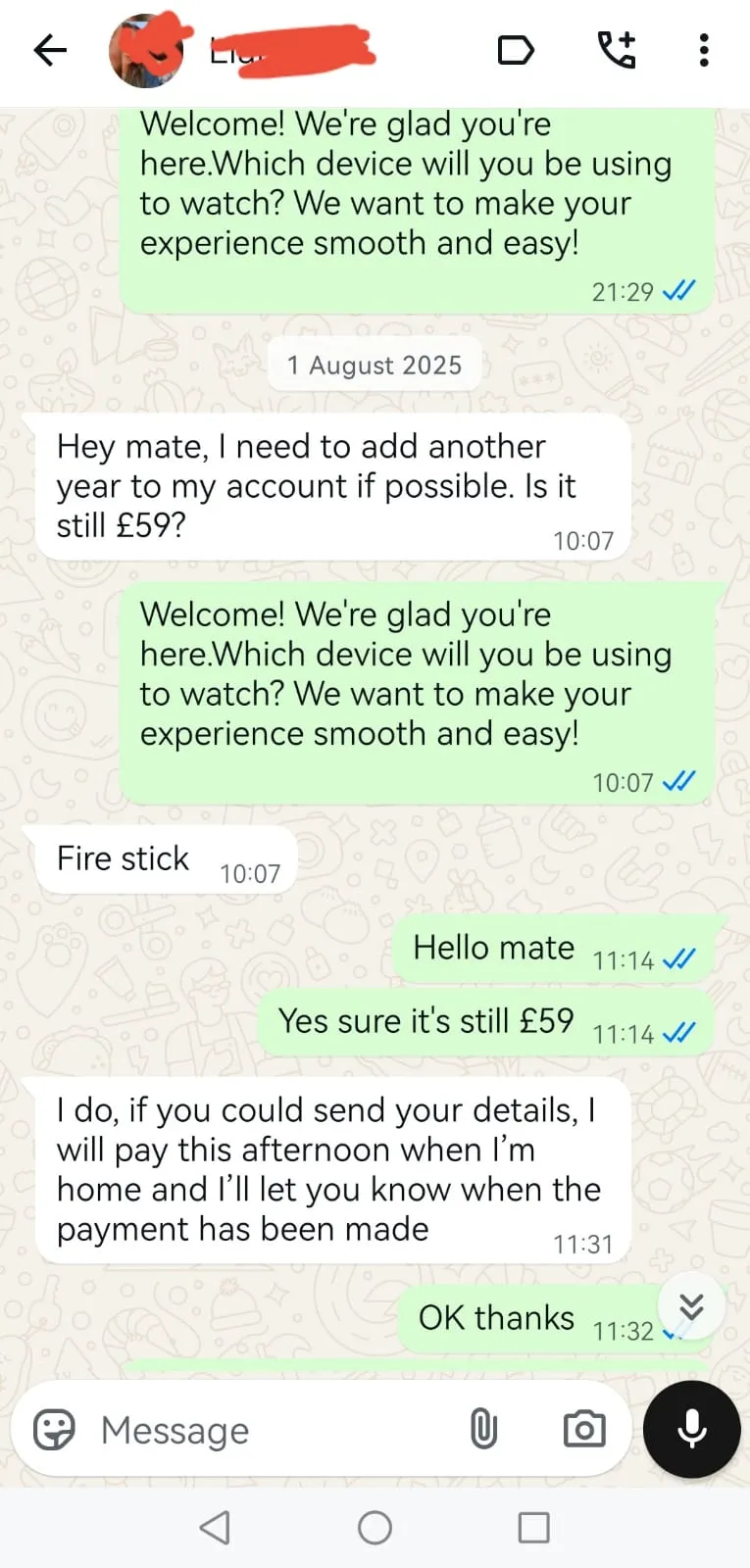The width and height of the screenshot is (750, 1568).
Task: Attach a file with the paperclip
Action: (483, 1429)
